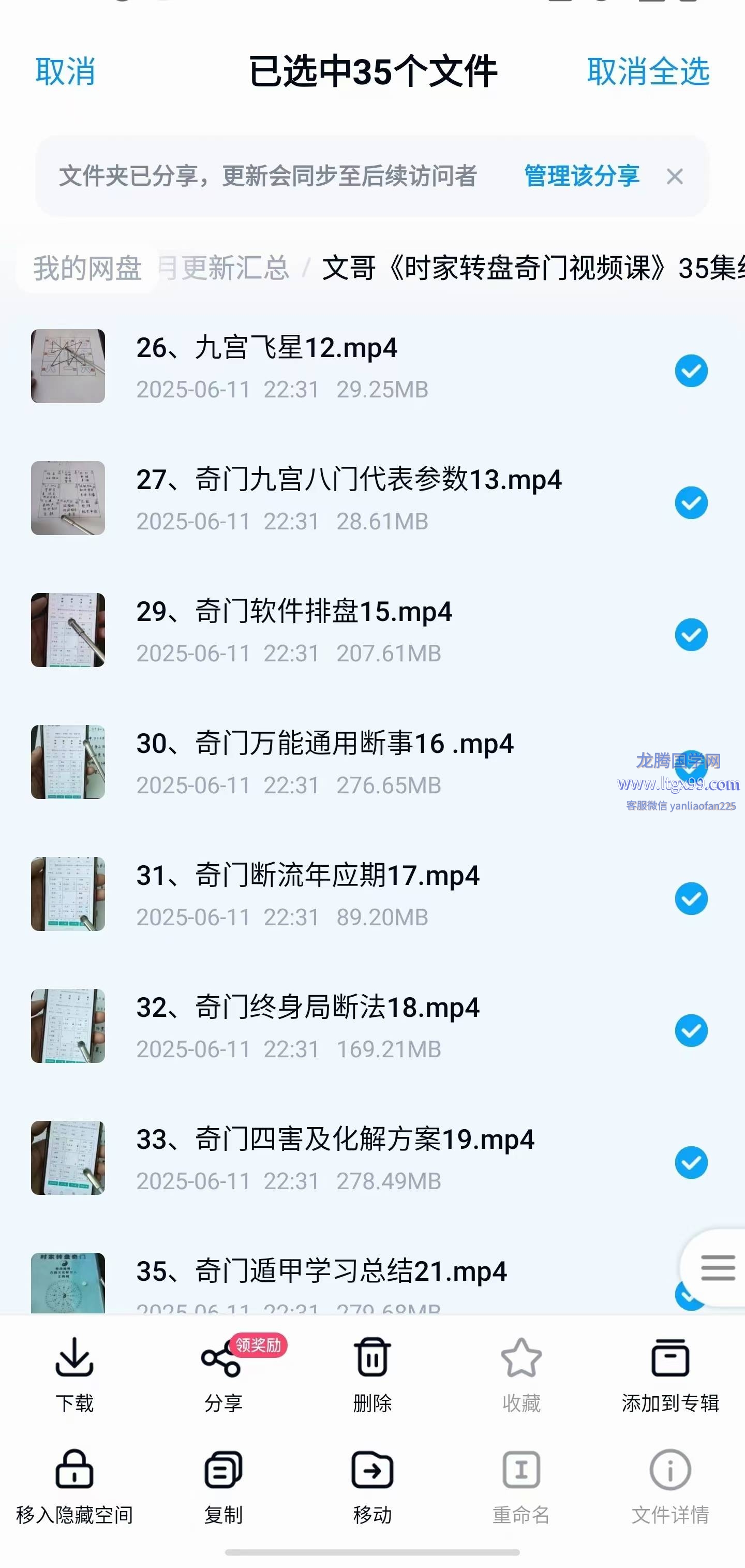
Task: Tap 取消 to exit selection mode
Action: (65, 72)
